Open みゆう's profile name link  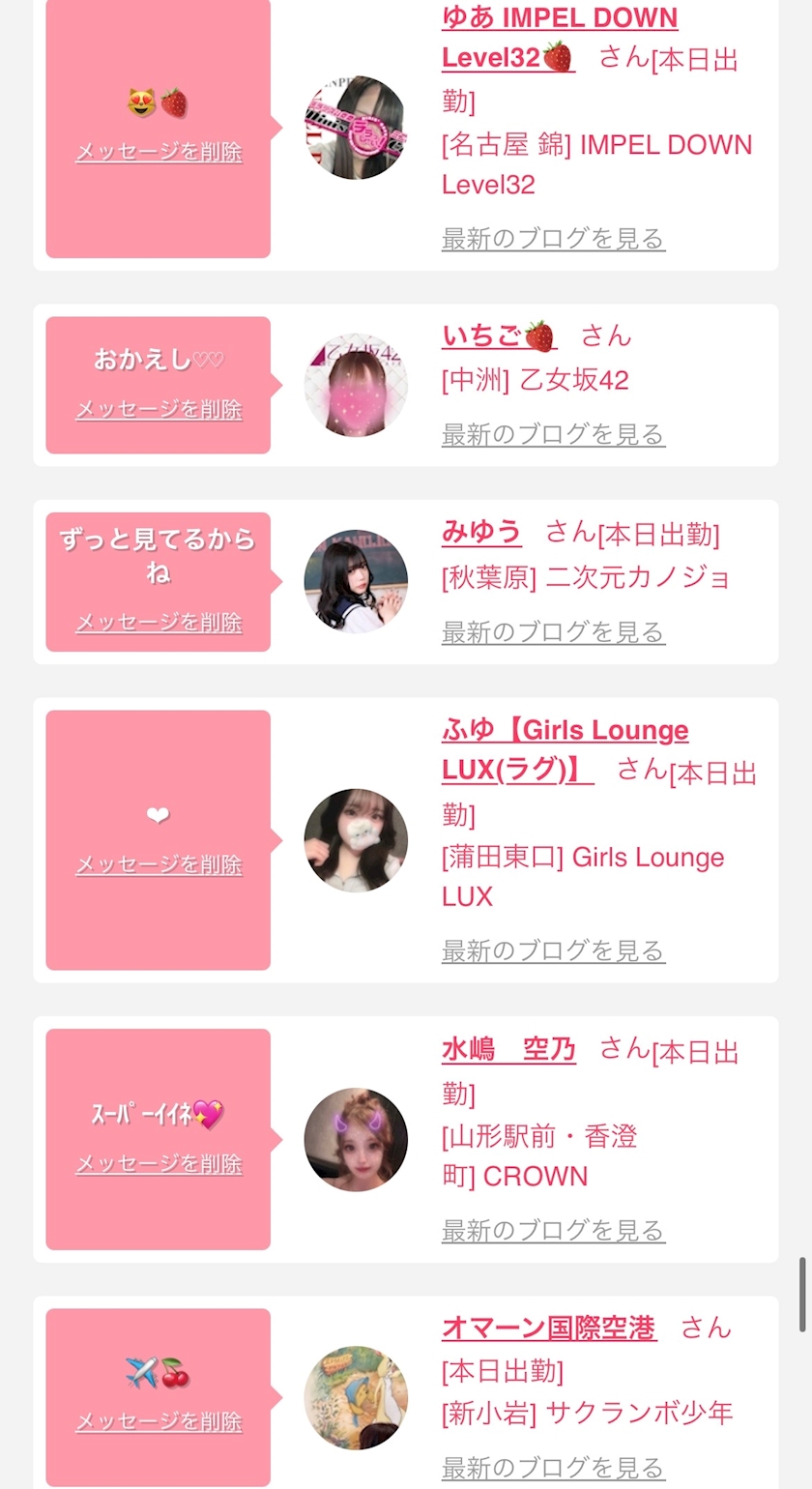pos(480,532)
